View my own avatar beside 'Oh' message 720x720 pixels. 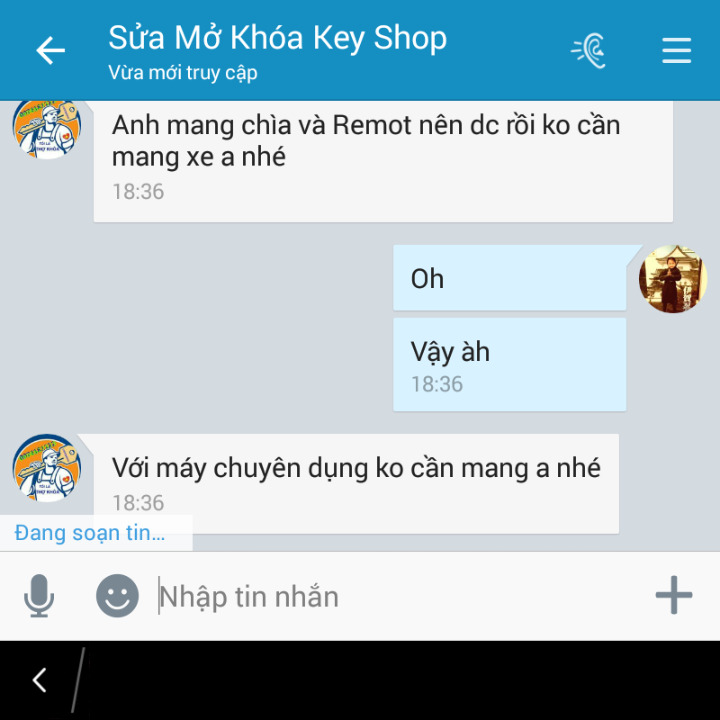[x=673, y=279]
